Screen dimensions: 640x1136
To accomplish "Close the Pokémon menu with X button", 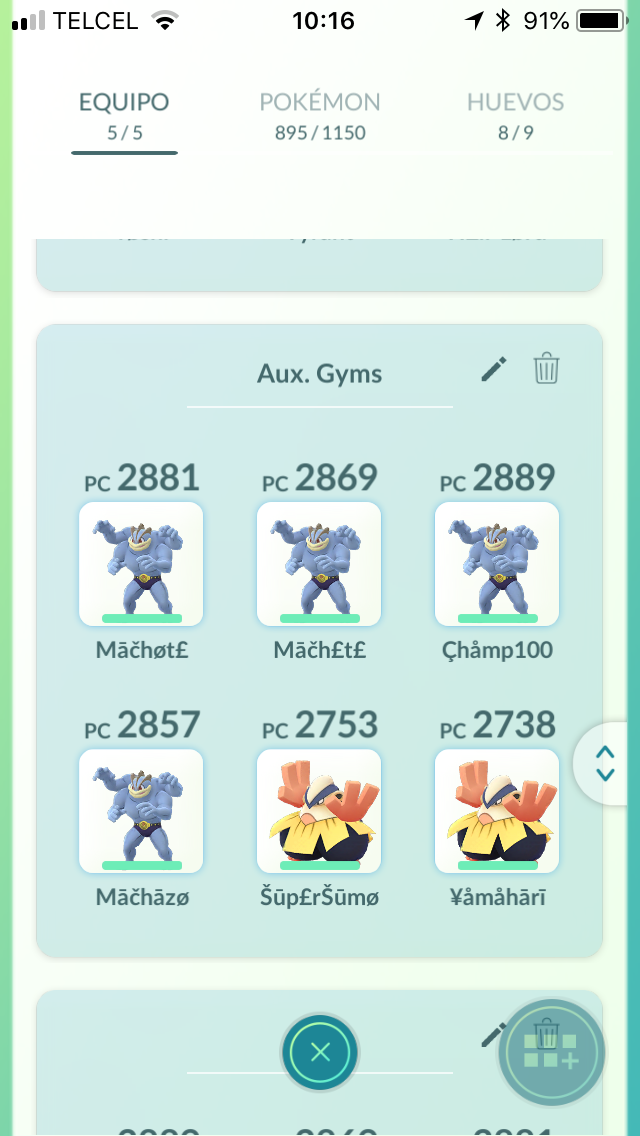I will [320, 1051].
